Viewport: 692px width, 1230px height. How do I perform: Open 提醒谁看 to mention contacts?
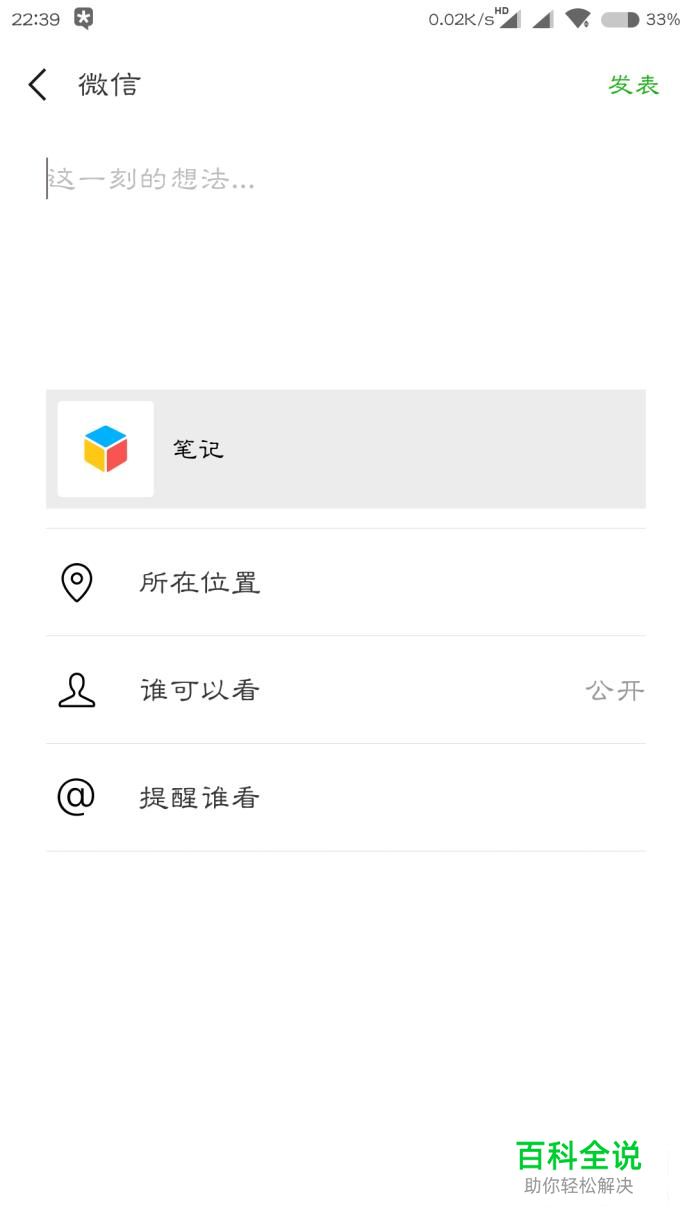click(346, 798)
